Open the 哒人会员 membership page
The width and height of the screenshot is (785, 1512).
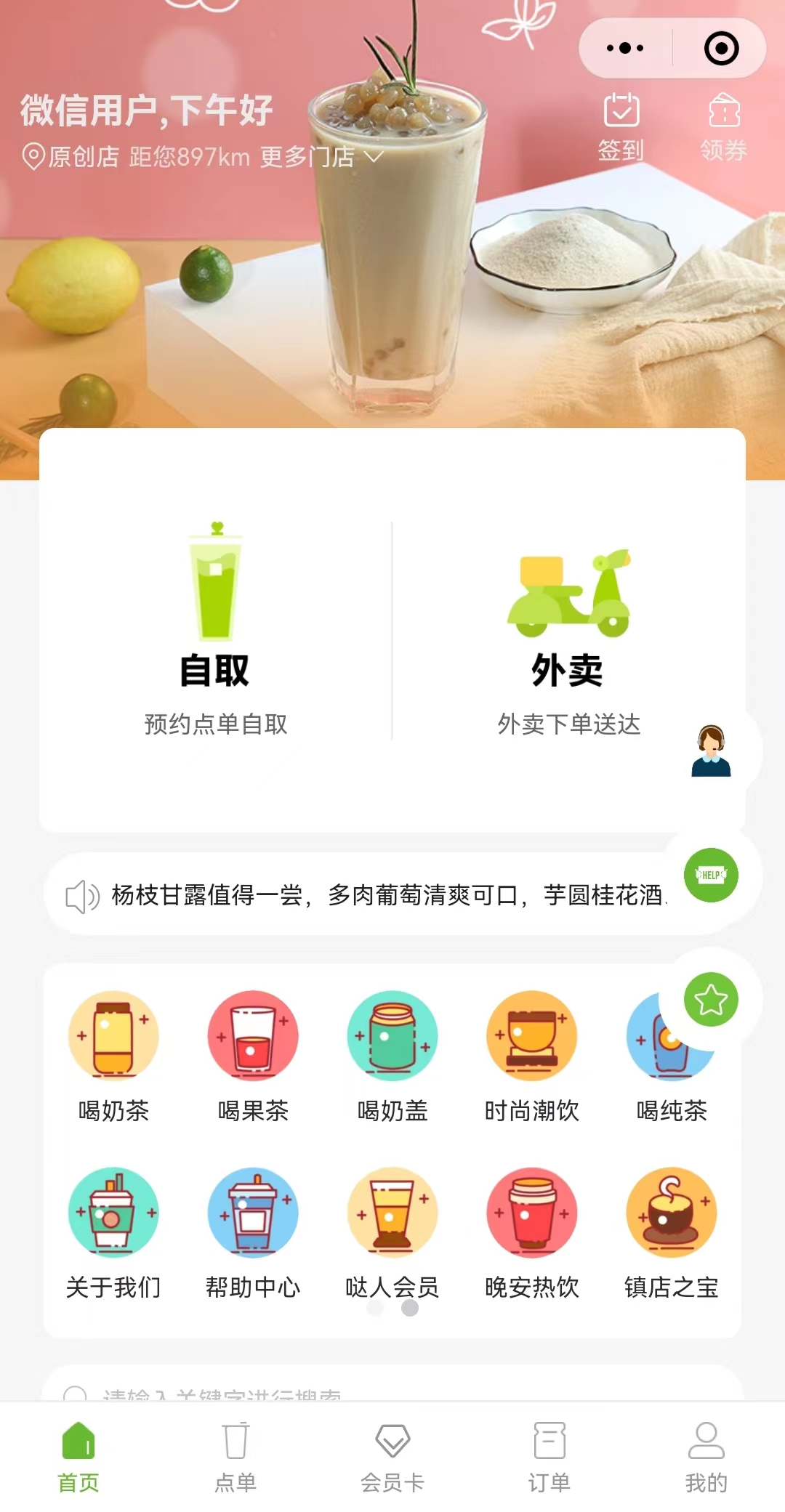click(x=392, y=1213)
